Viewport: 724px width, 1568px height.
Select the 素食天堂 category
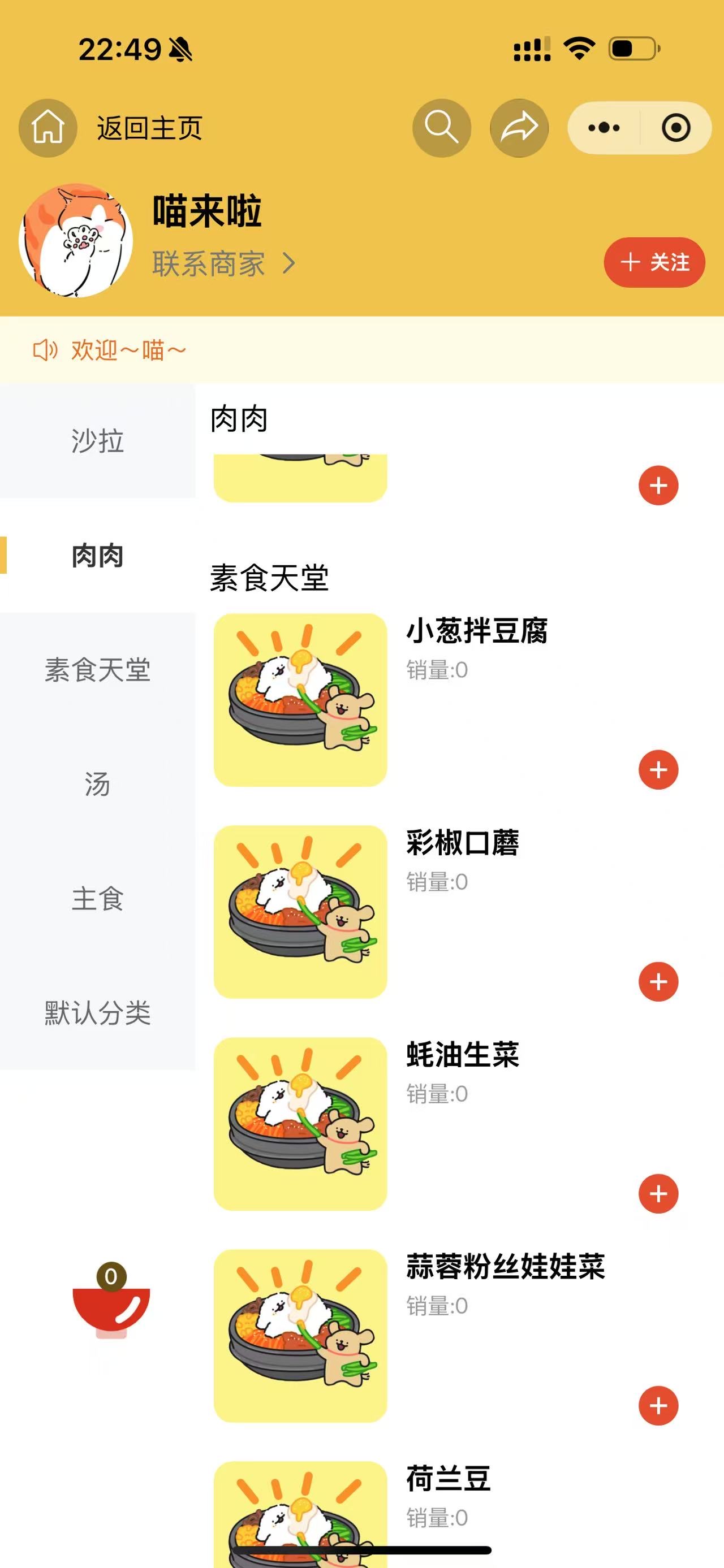point(97,670)
